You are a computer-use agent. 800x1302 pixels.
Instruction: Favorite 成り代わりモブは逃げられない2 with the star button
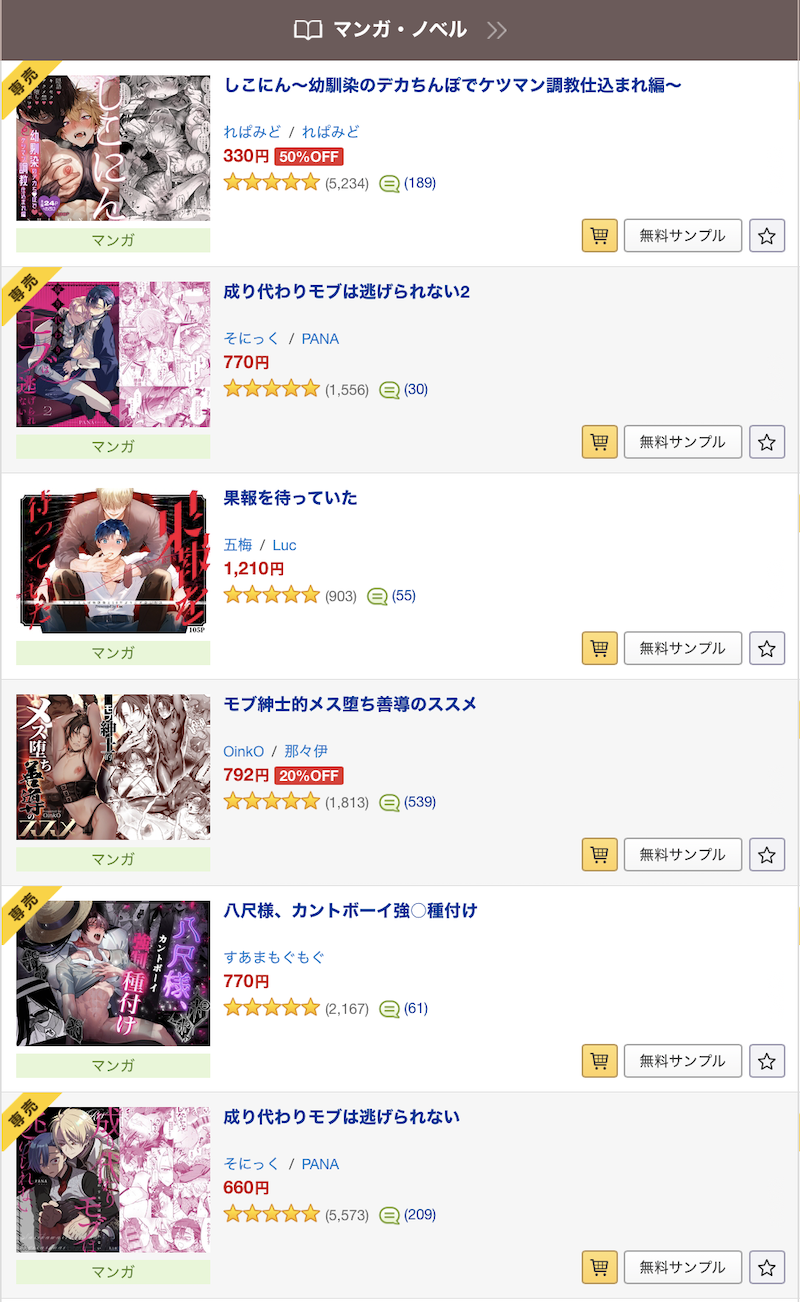tap(767, 442)
